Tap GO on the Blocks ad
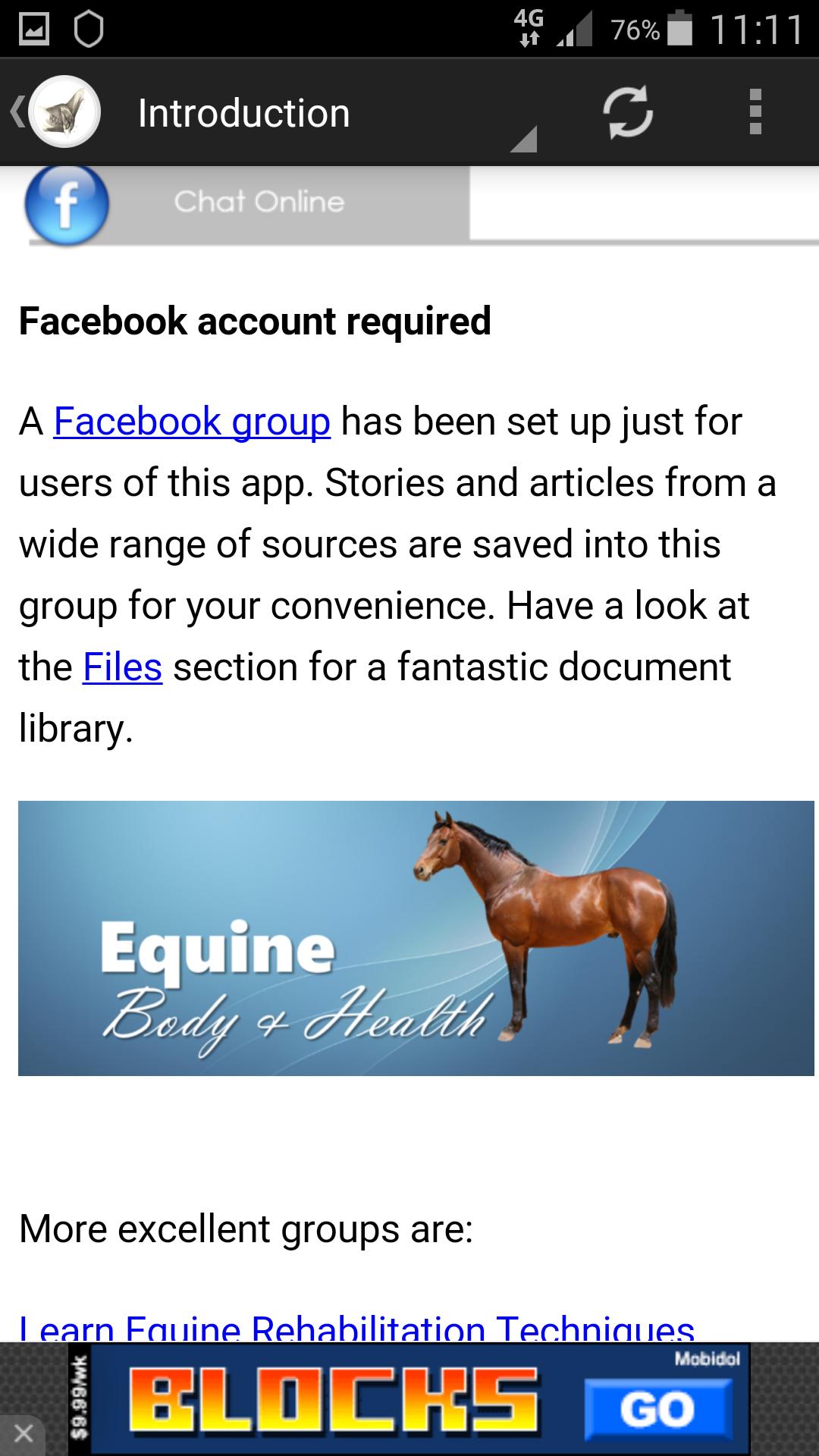The height and width of the screenshot is (1456, 819). pyautogui.click(x=657, y=1409)
